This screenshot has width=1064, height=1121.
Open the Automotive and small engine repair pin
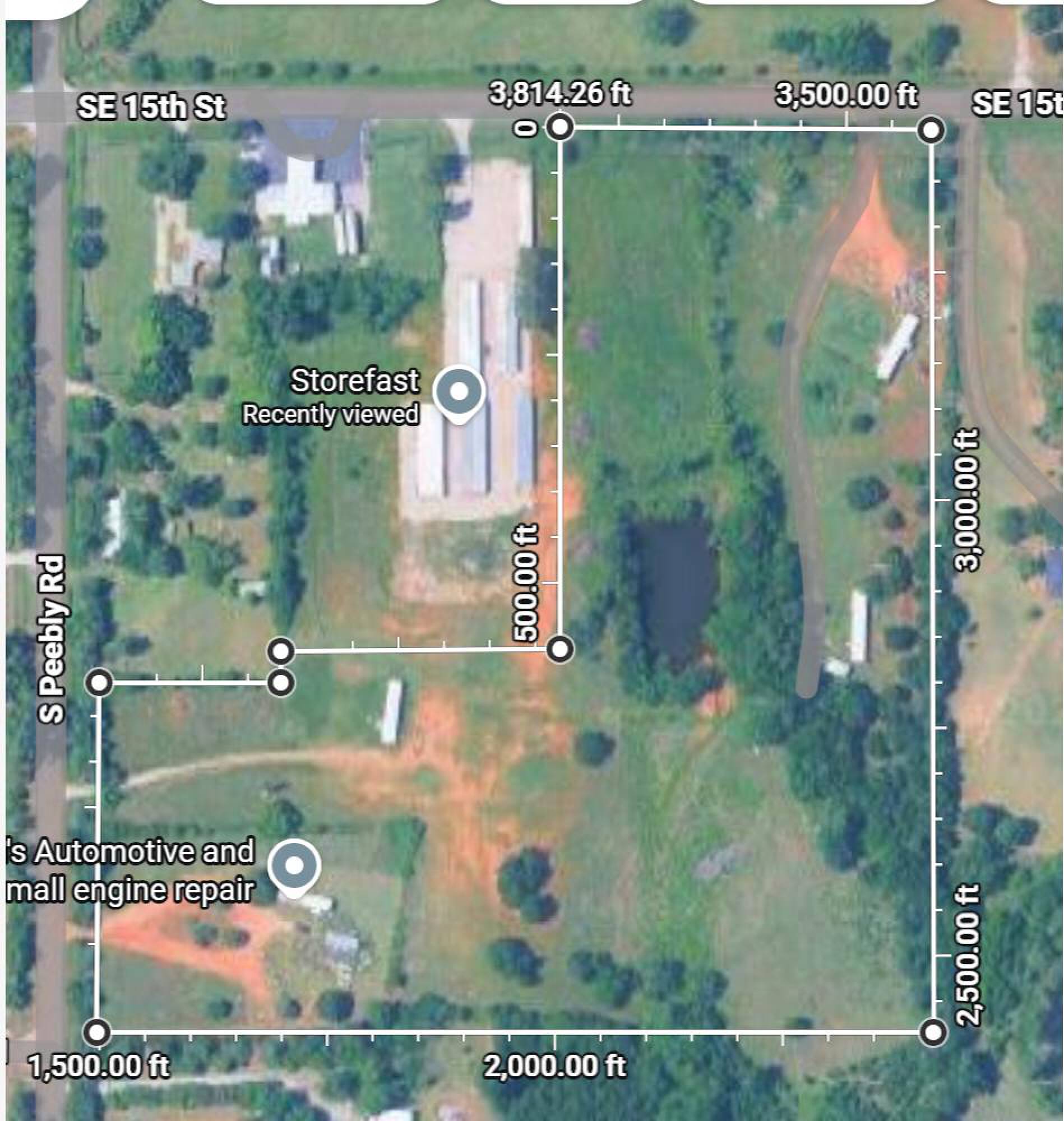click(294, 866)
